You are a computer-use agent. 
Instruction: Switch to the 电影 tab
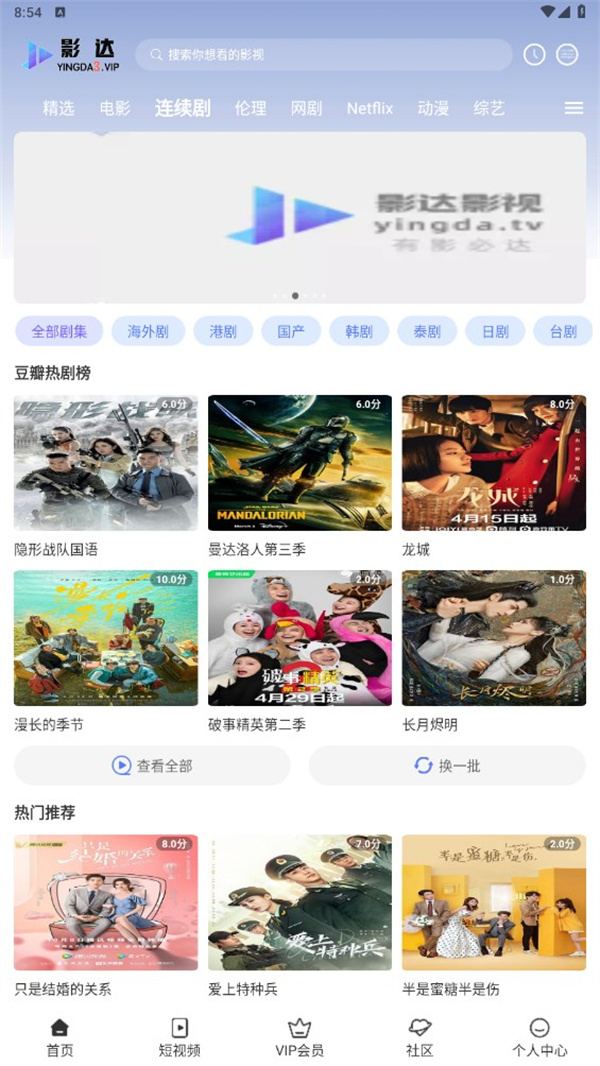coord(115,108)
